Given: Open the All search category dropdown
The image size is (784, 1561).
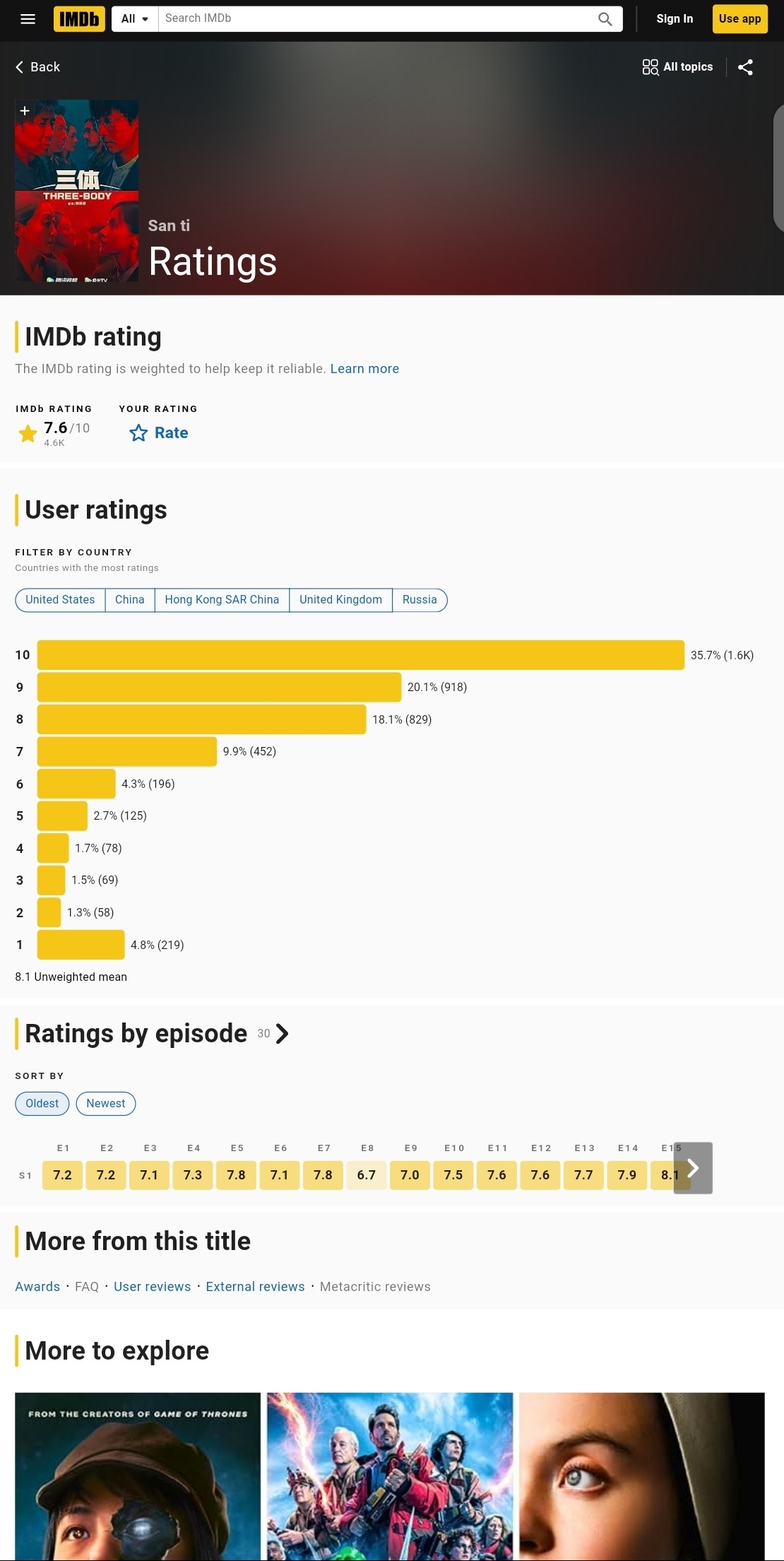Looking at the screenshot, I should tap(135, 19).
